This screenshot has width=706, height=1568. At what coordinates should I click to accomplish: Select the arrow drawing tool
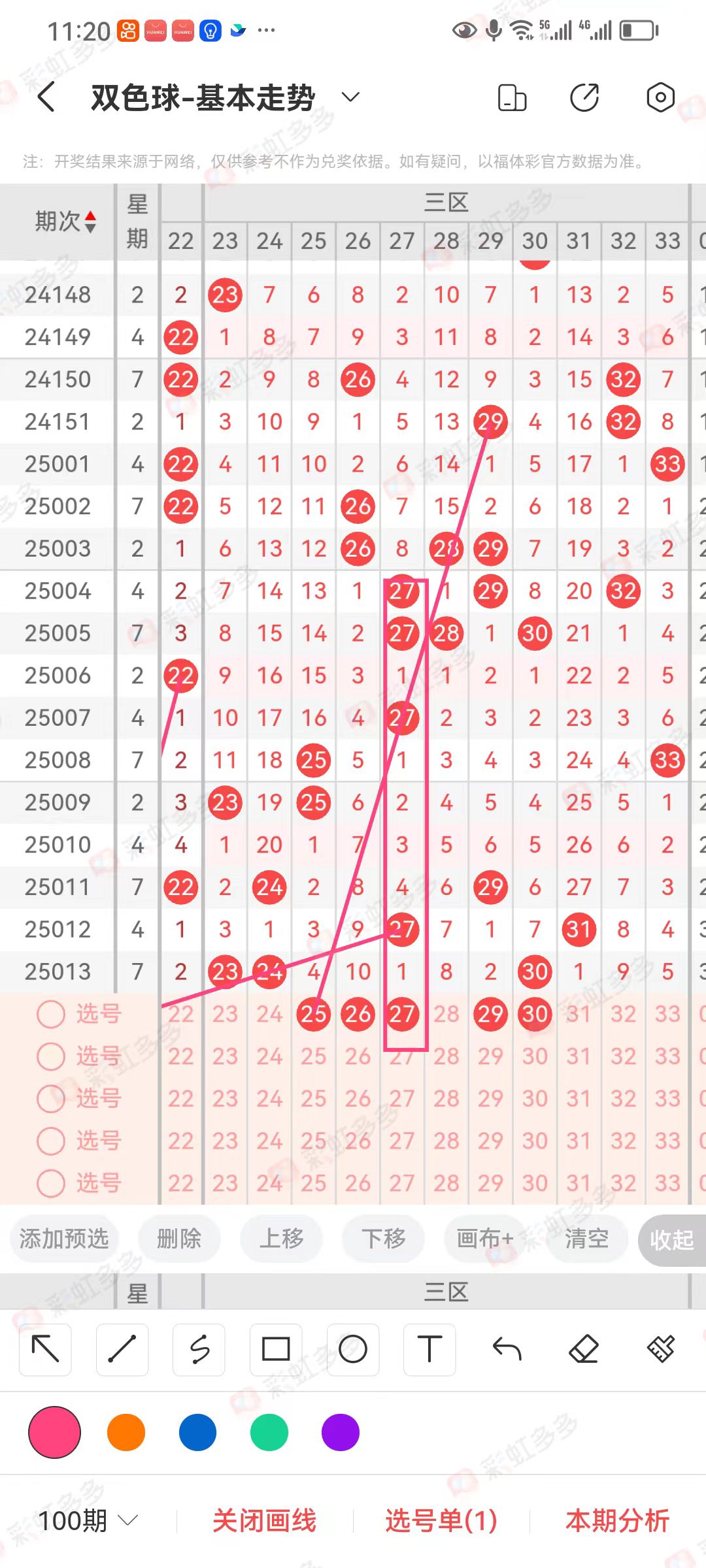[x=46, y=1350]
